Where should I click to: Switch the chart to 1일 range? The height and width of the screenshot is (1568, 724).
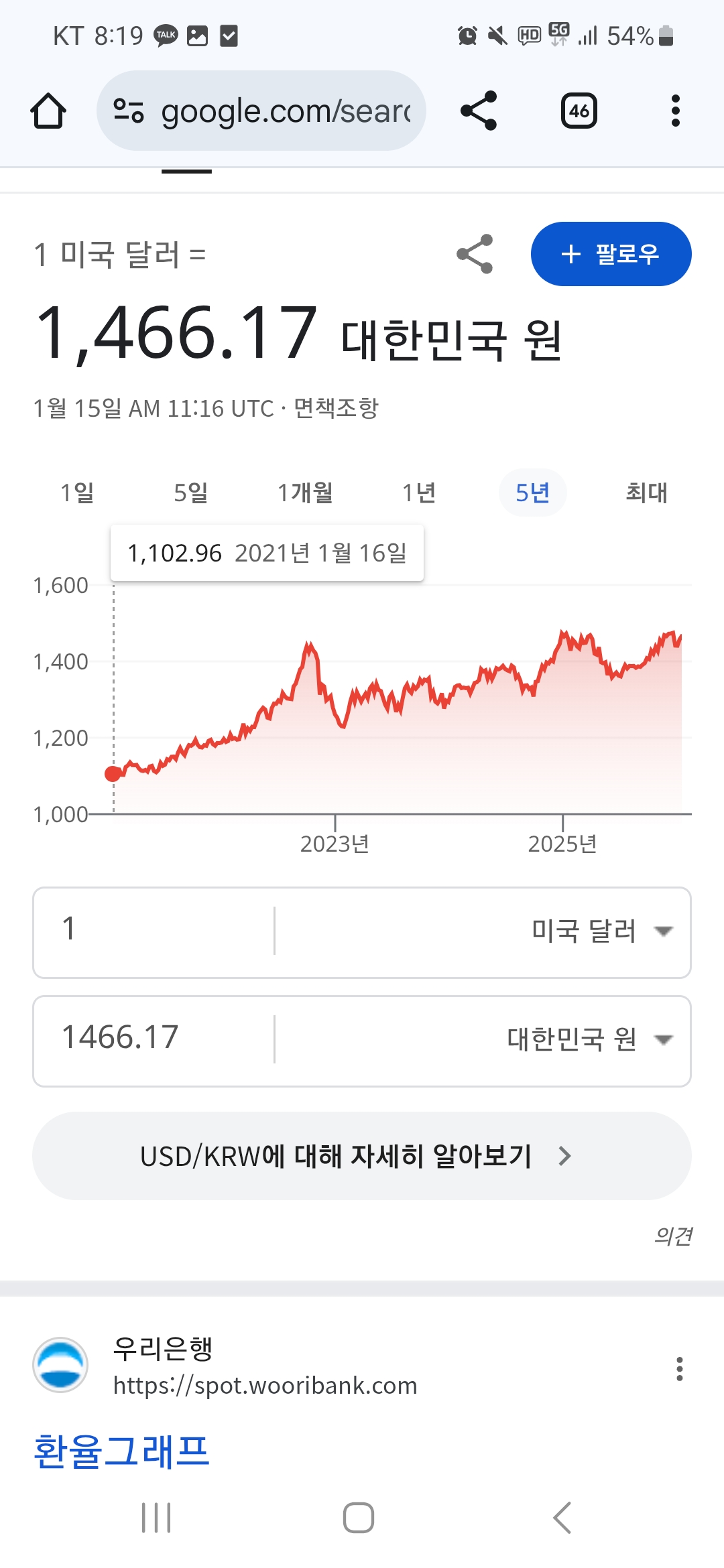(77, 493)
